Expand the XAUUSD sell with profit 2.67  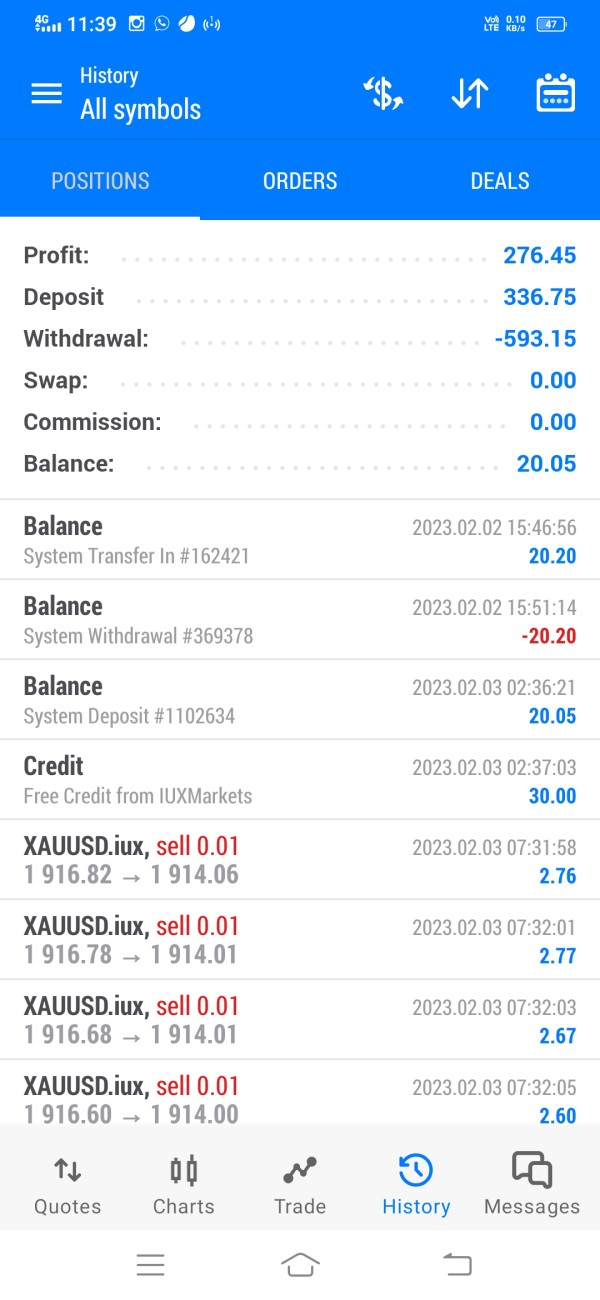pos(300,1020)
